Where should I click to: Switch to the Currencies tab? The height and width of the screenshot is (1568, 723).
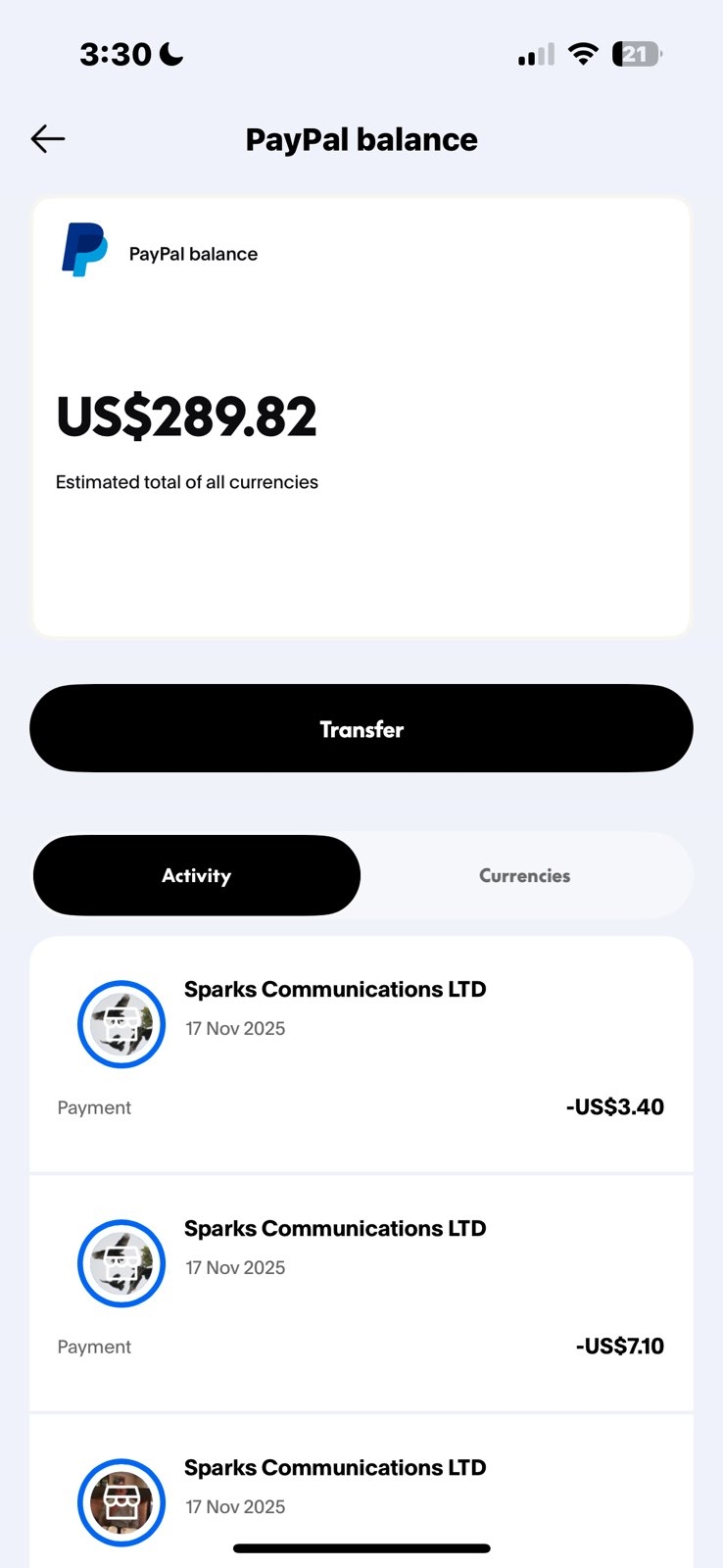point(525,875)
